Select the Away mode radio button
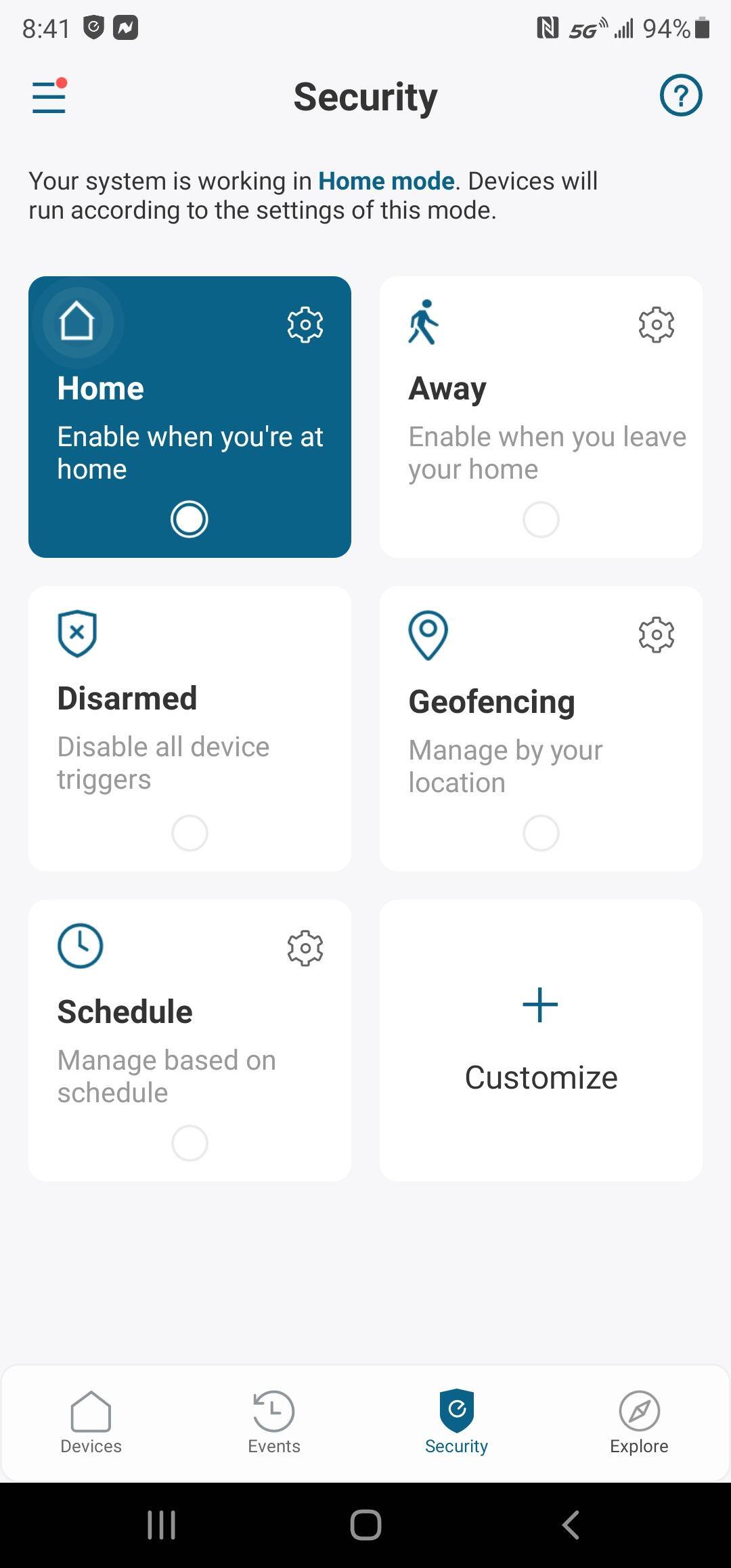 pyautogui.click(x=541, y=520)
